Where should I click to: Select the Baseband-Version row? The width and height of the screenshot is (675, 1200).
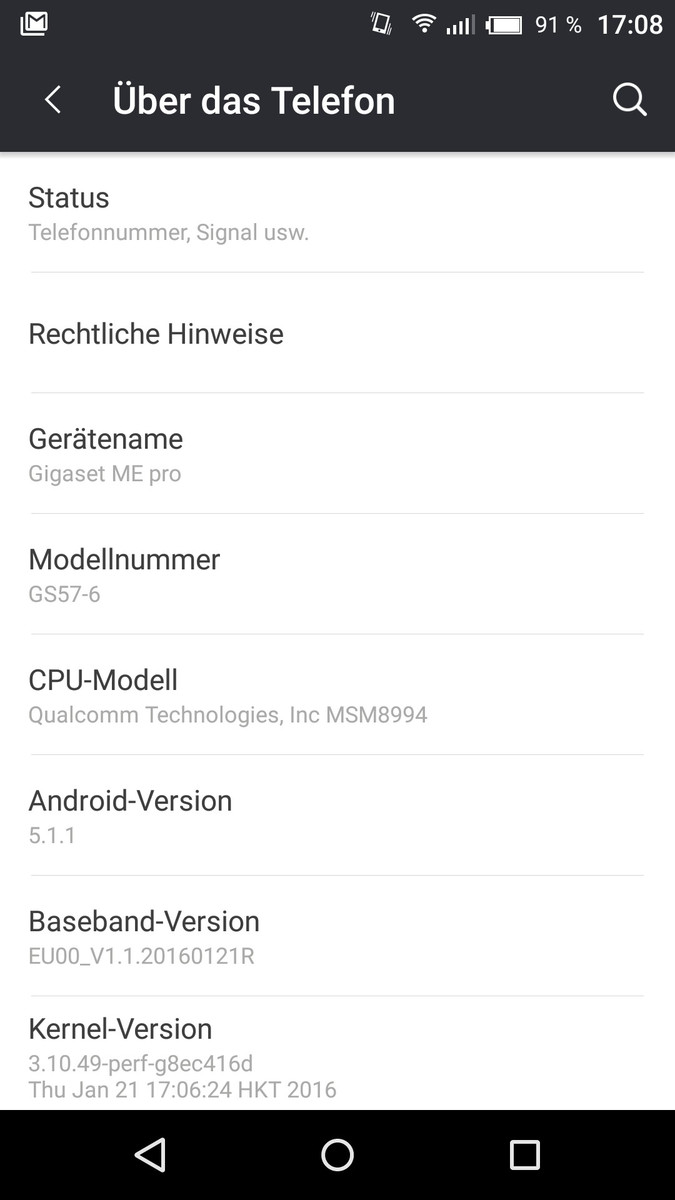pos(337,936)
